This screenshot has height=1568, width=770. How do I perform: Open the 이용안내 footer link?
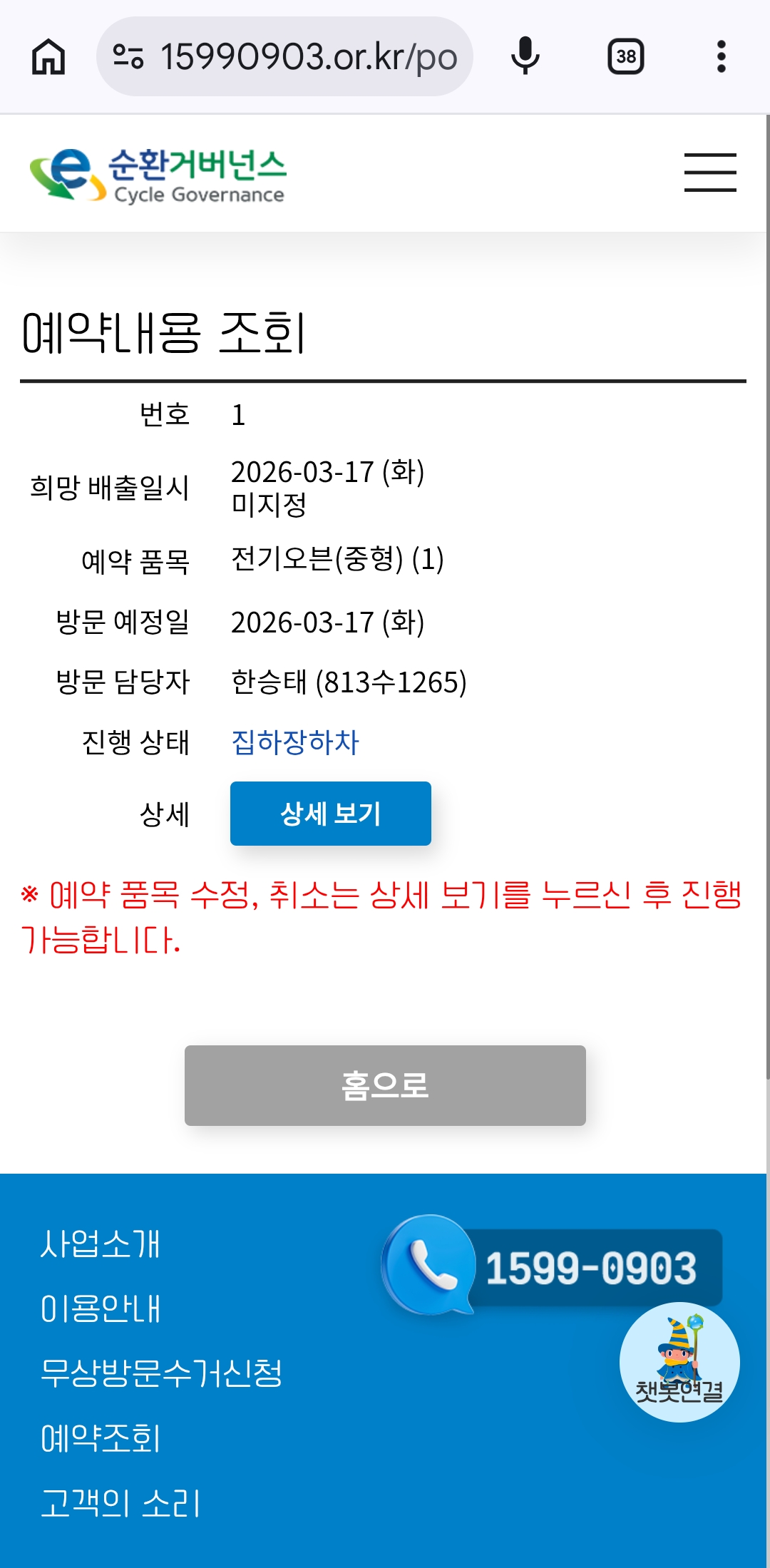pyautogui.click(x=101, y=1308)
